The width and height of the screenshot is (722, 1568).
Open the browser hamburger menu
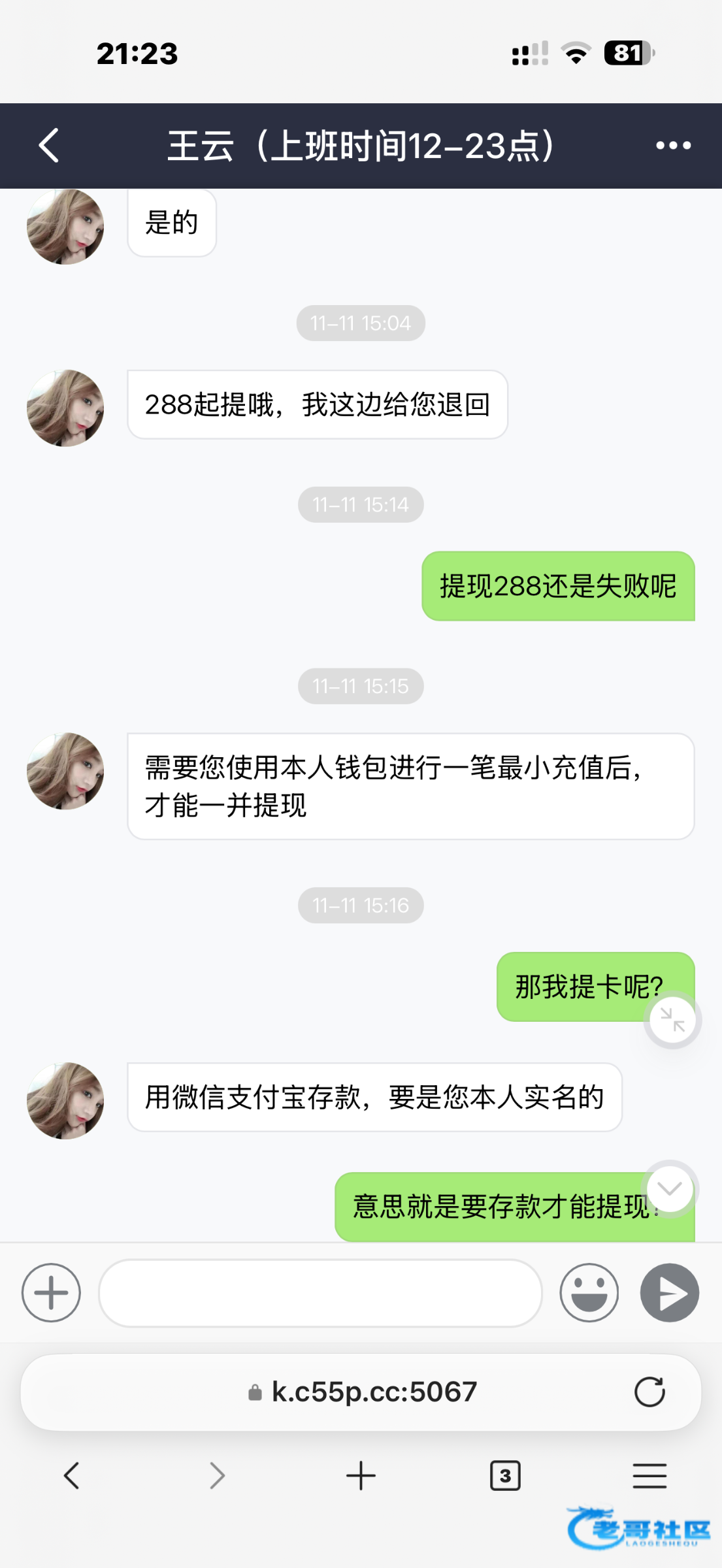pos(649,1475)
